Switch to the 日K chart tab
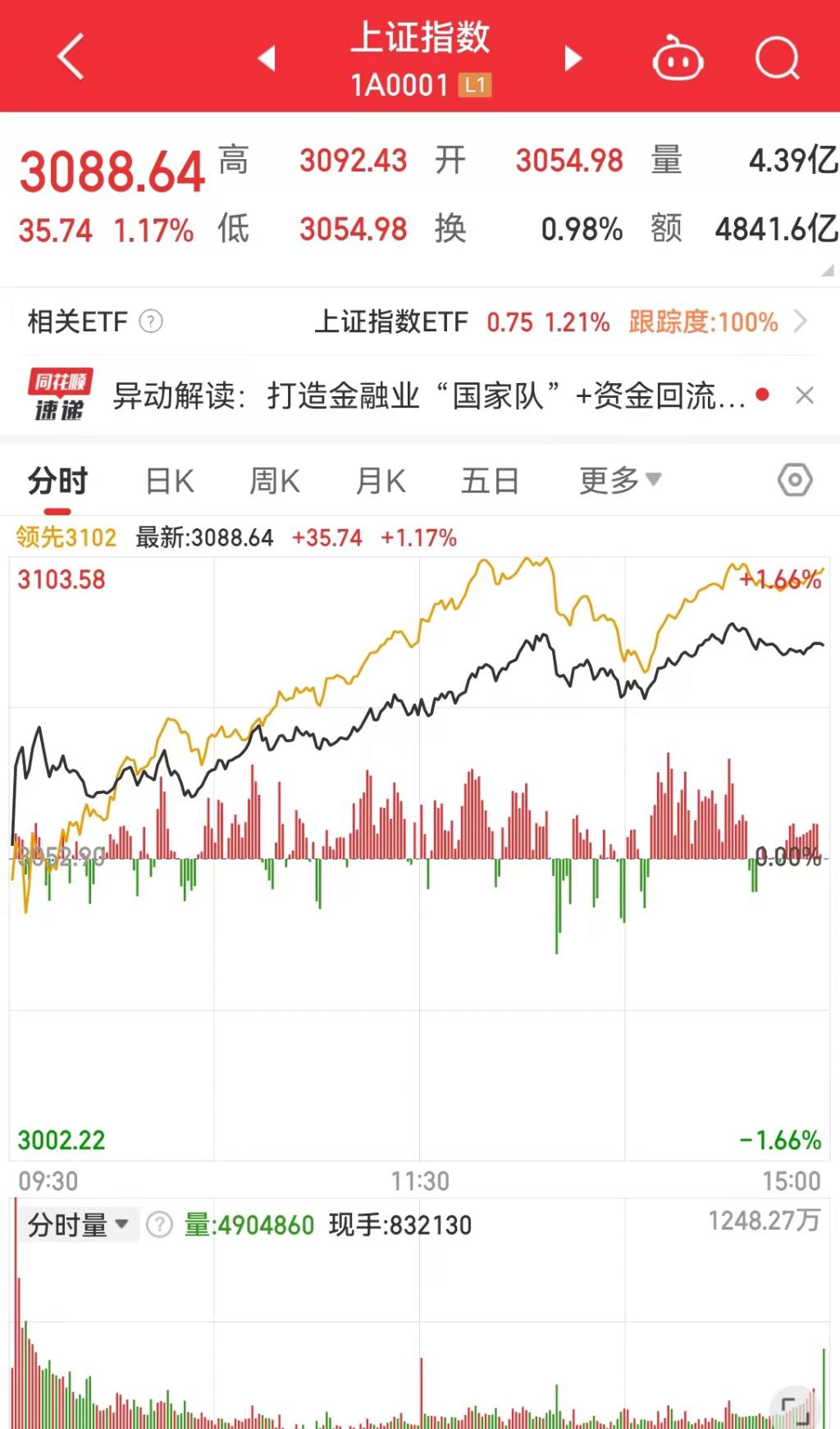The height and width of the screenshot is (1429, 840). [170, 481]
